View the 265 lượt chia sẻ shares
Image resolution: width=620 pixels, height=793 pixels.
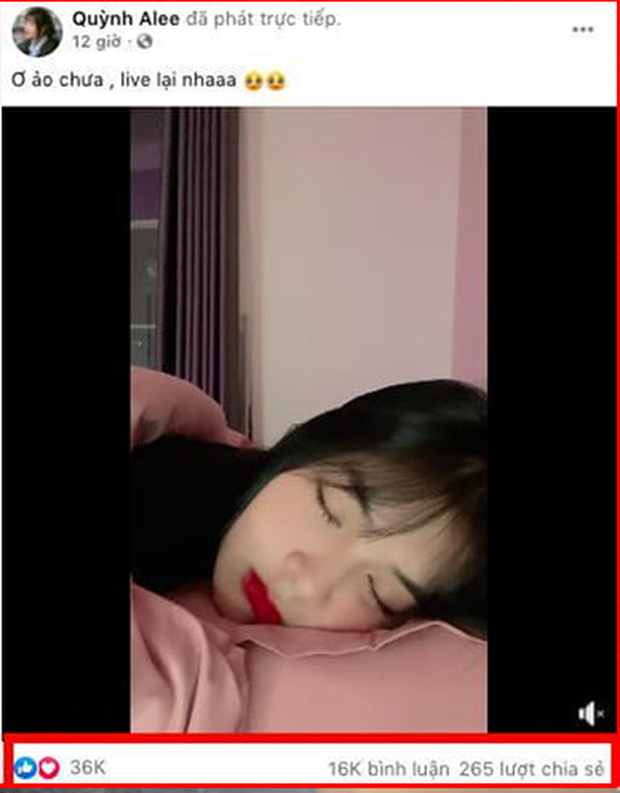point(532,768)
